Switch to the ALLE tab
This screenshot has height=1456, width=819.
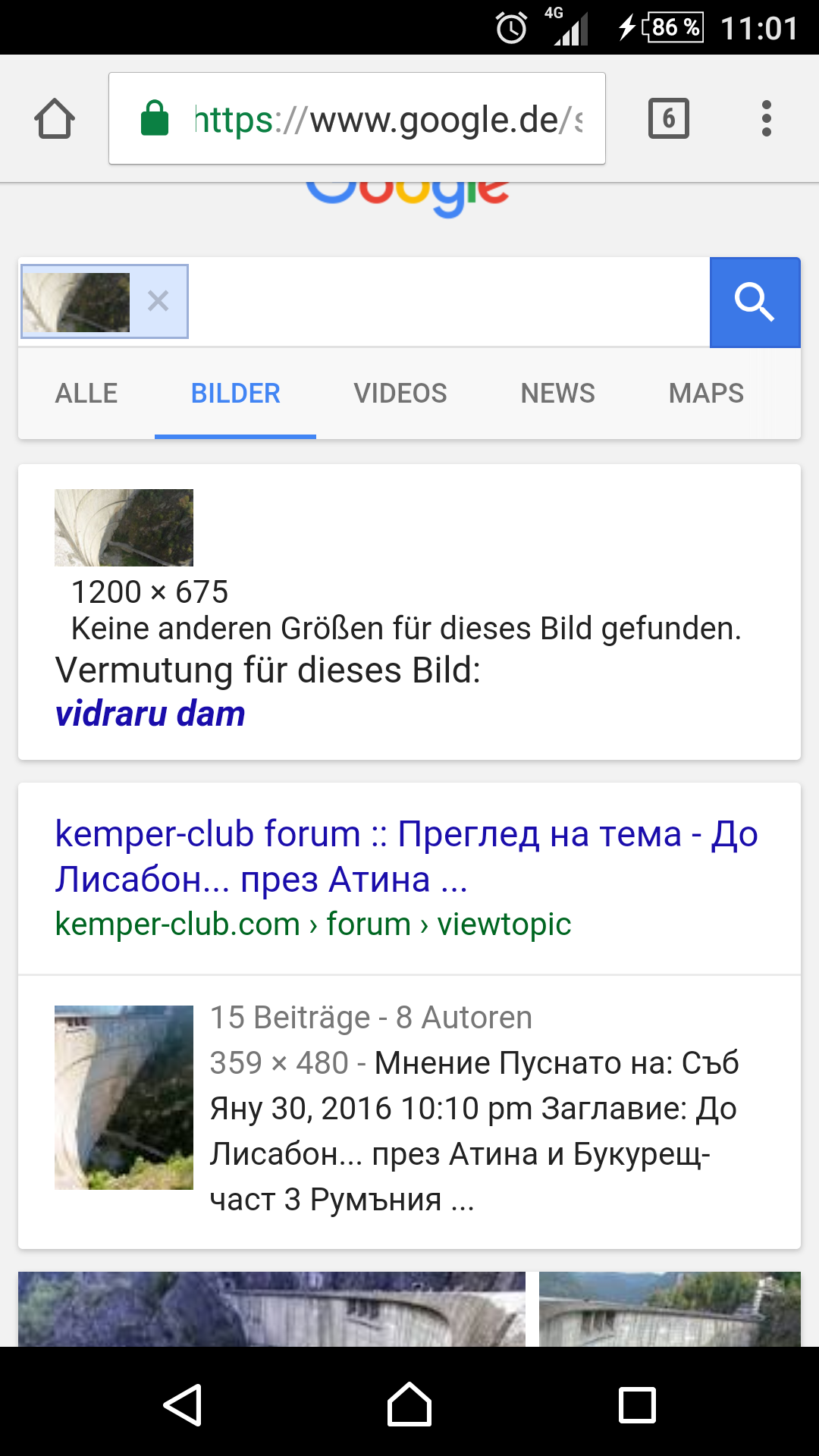click(86, 394)
